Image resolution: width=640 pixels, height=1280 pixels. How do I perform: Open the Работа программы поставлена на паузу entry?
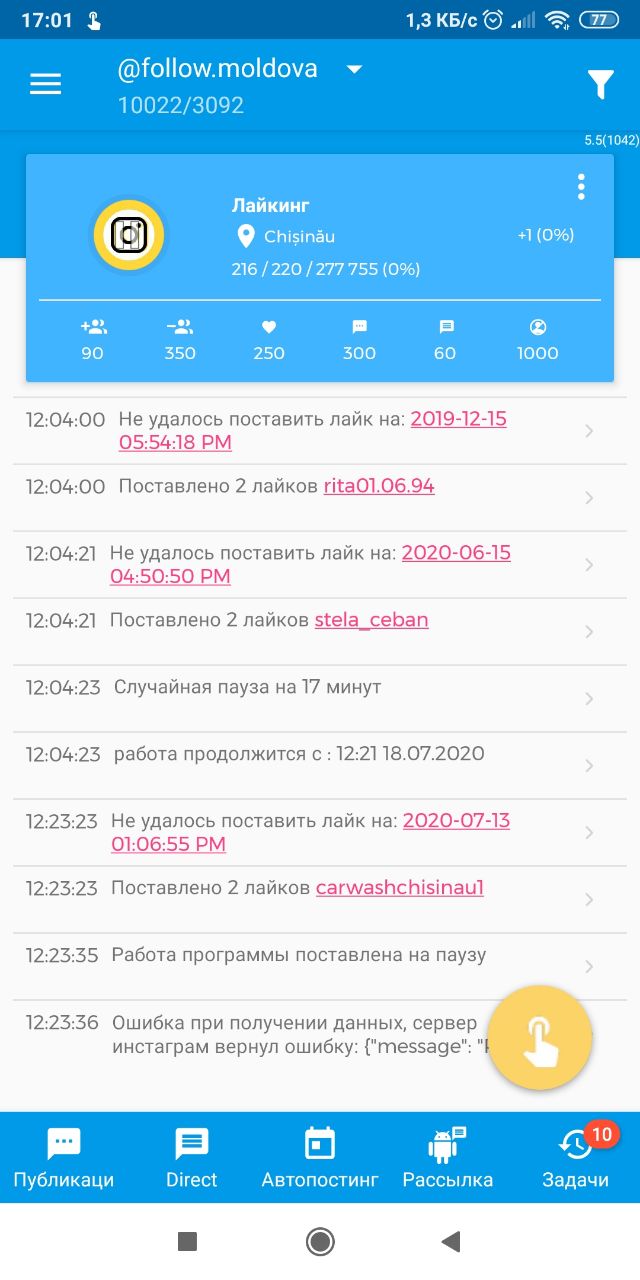click(x=320, y=966)
